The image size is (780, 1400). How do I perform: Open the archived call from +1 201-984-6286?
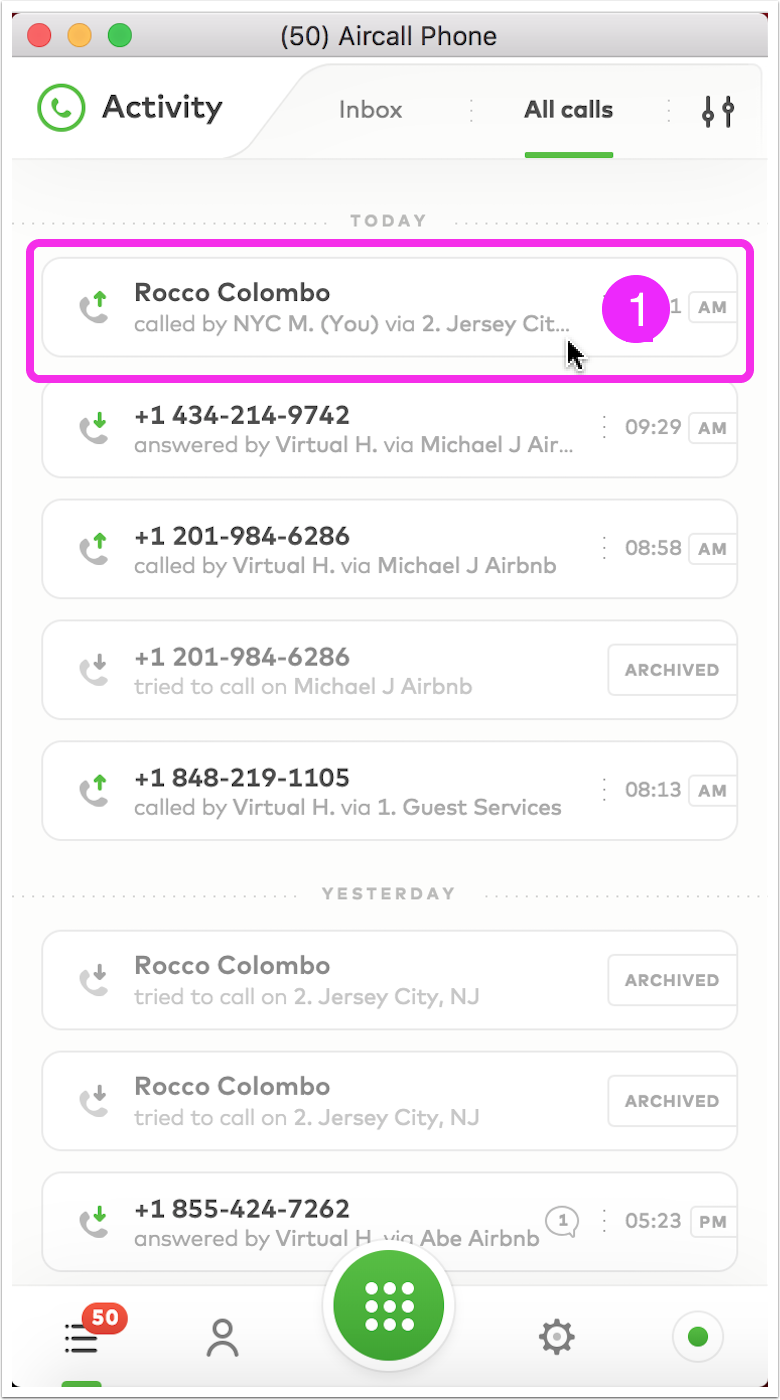[x=389, y=671]
